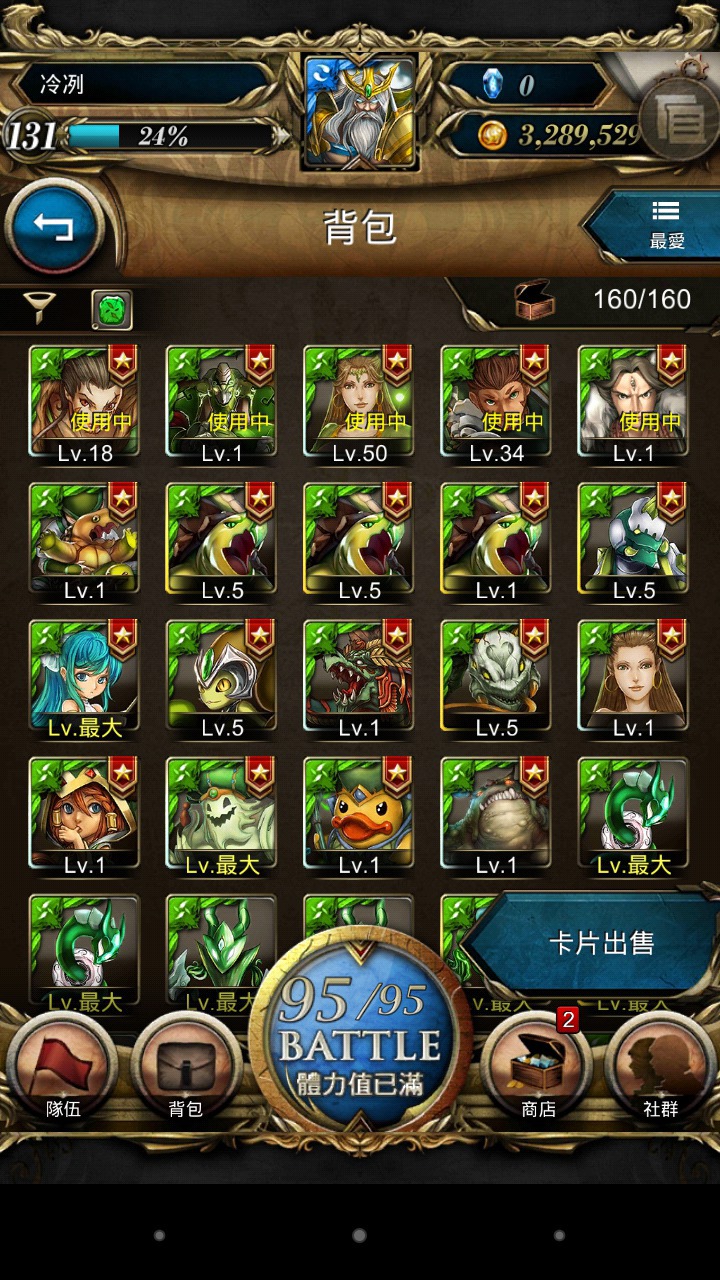Viewport: 720px width, 1280px height.
Task: Open the card filter funnel
Action: click(40, 308)
